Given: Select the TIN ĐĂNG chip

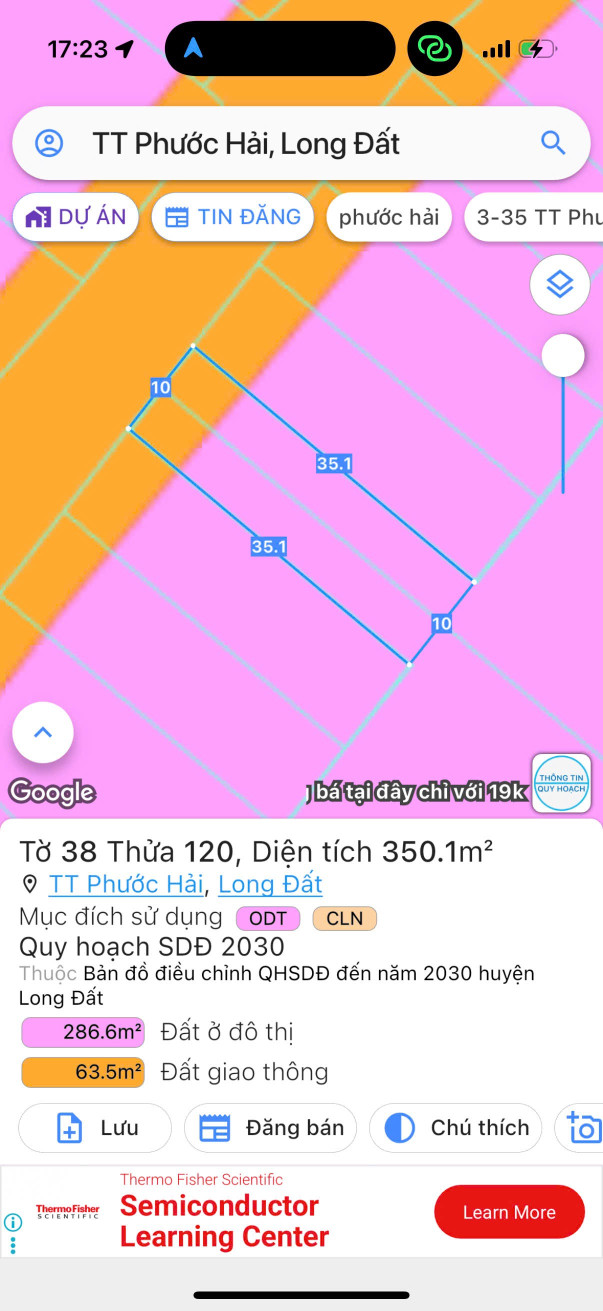Looking at the screenshot, I should 233,217.
